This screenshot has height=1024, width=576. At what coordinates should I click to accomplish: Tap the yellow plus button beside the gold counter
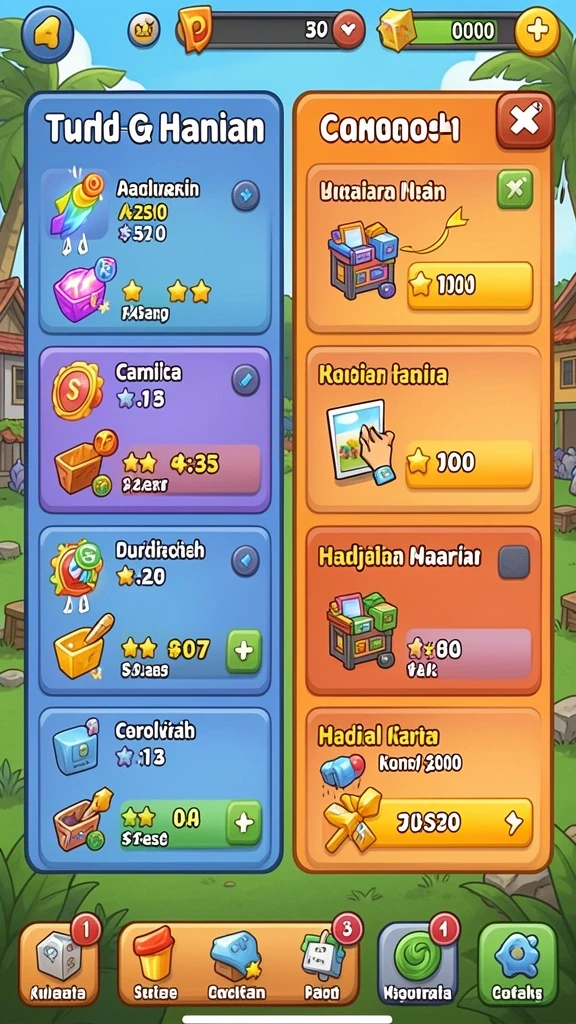click(537, 31)
